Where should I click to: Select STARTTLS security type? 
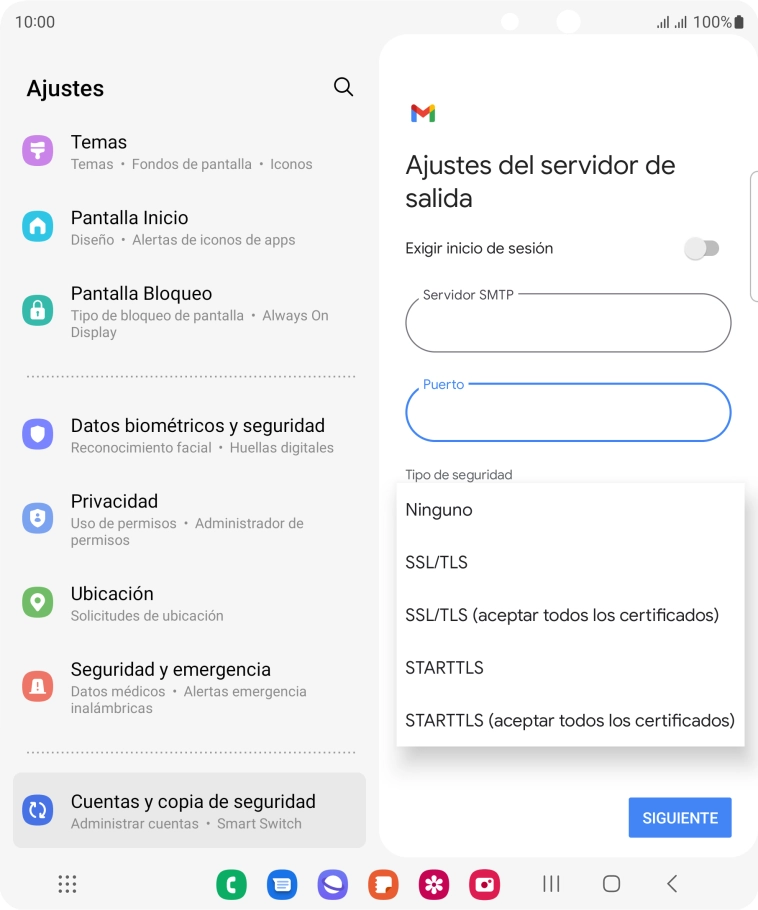coord(570,667)
